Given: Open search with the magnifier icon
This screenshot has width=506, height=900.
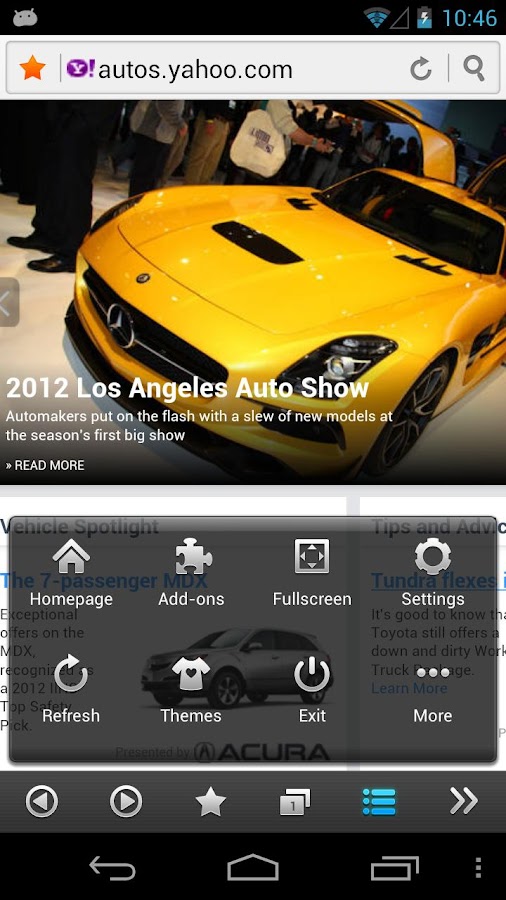Looking at the screenshot, I should tap(474, 69).
